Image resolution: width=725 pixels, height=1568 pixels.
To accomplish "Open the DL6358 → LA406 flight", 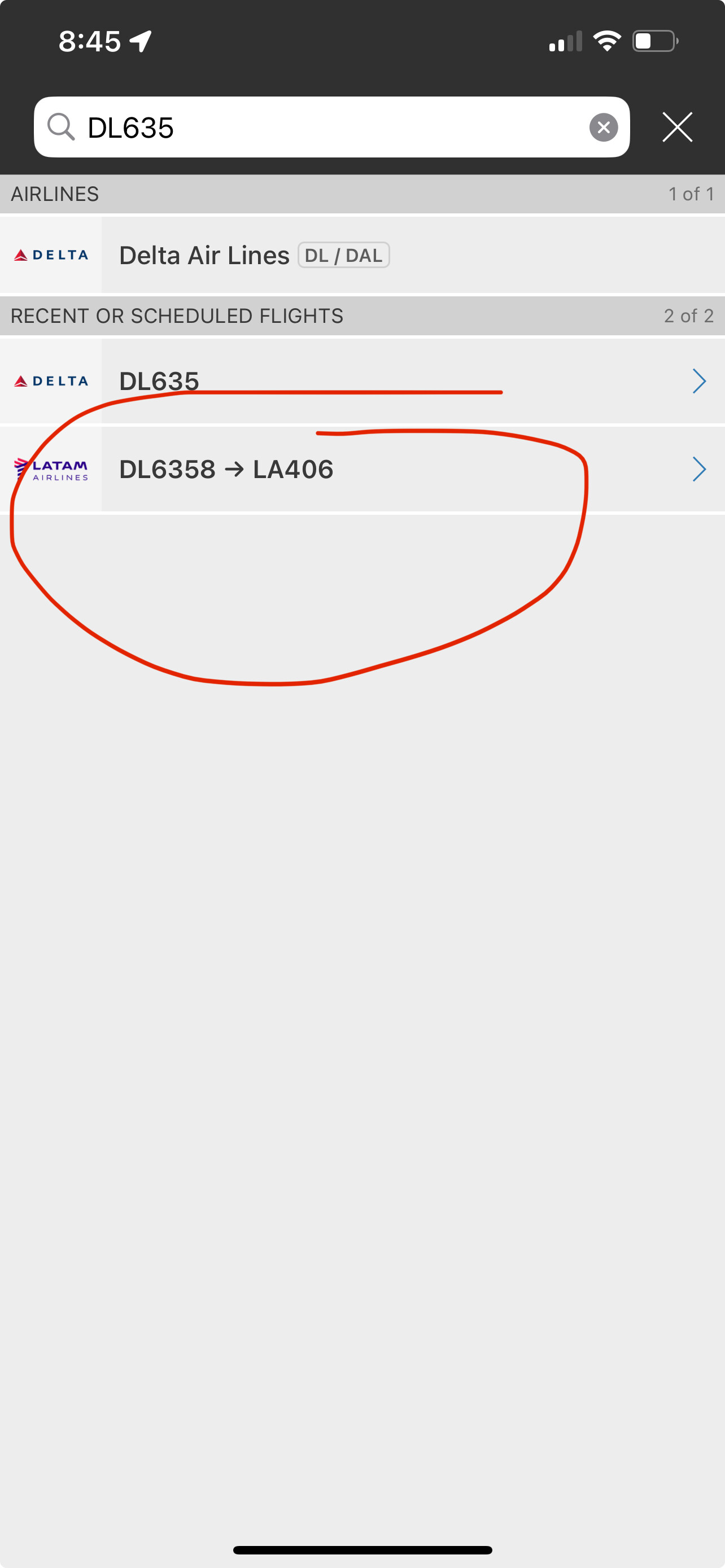I will (362, 469).
